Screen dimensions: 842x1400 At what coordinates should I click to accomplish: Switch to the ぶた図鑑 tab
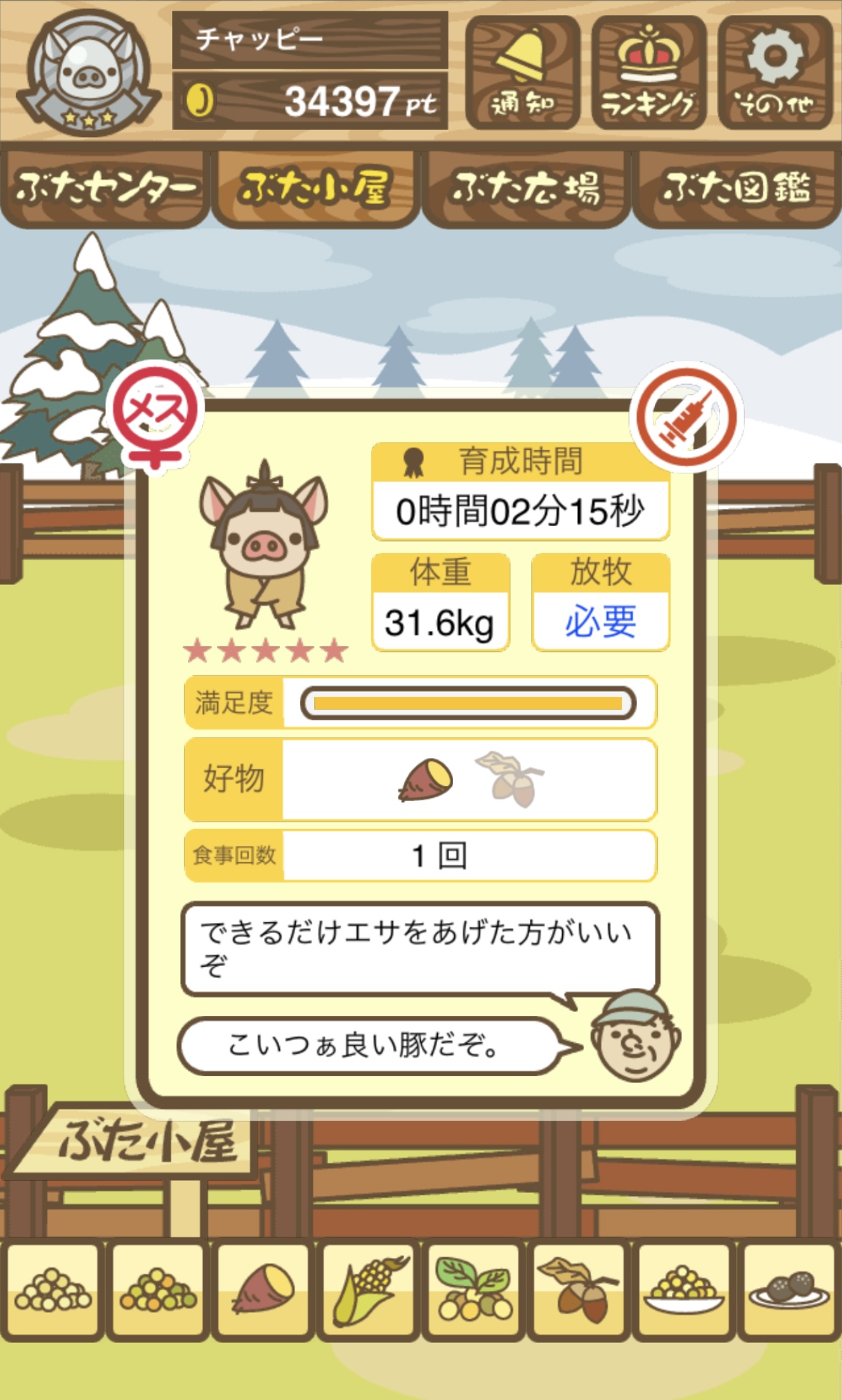pyautogui.click(x=736, y=188)
